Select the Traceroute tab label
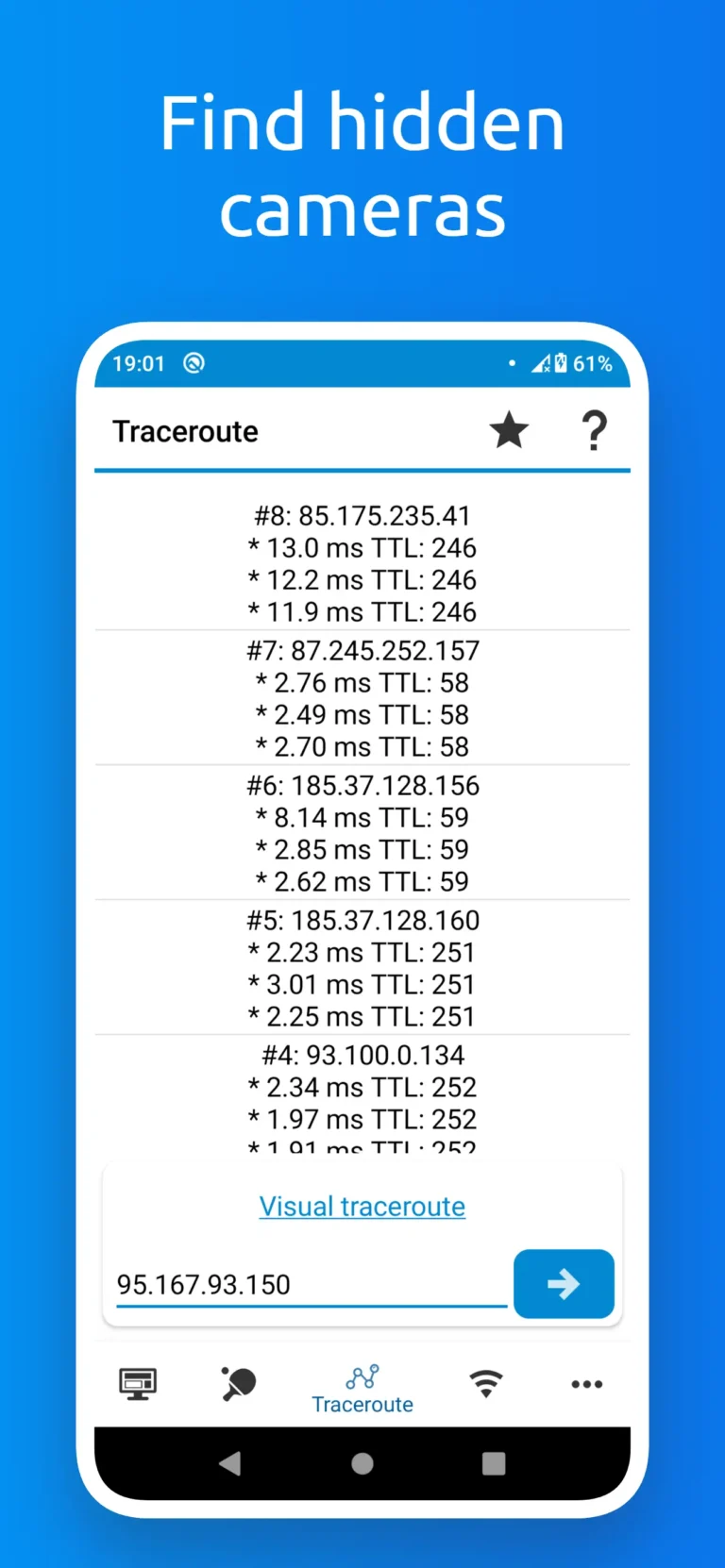The image size is (725, 1568). tap(362, 1404)
